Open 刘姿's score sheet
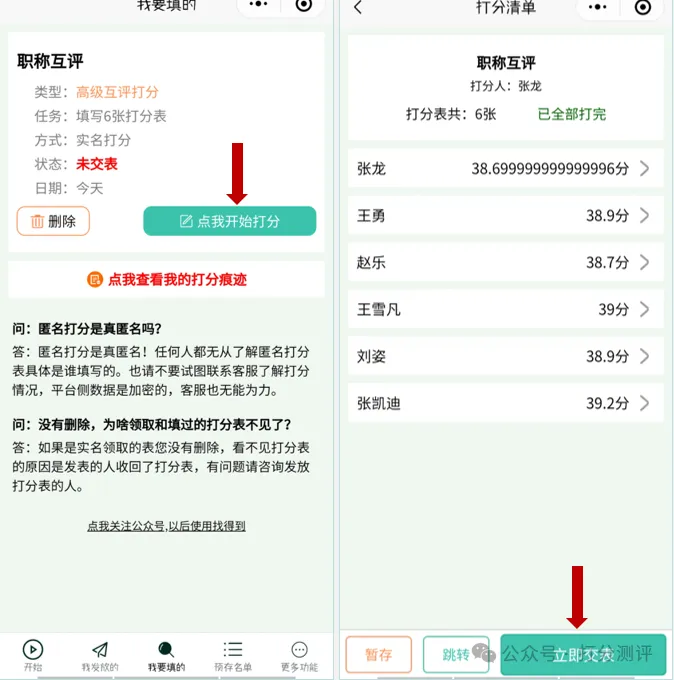 click(504, 356)
